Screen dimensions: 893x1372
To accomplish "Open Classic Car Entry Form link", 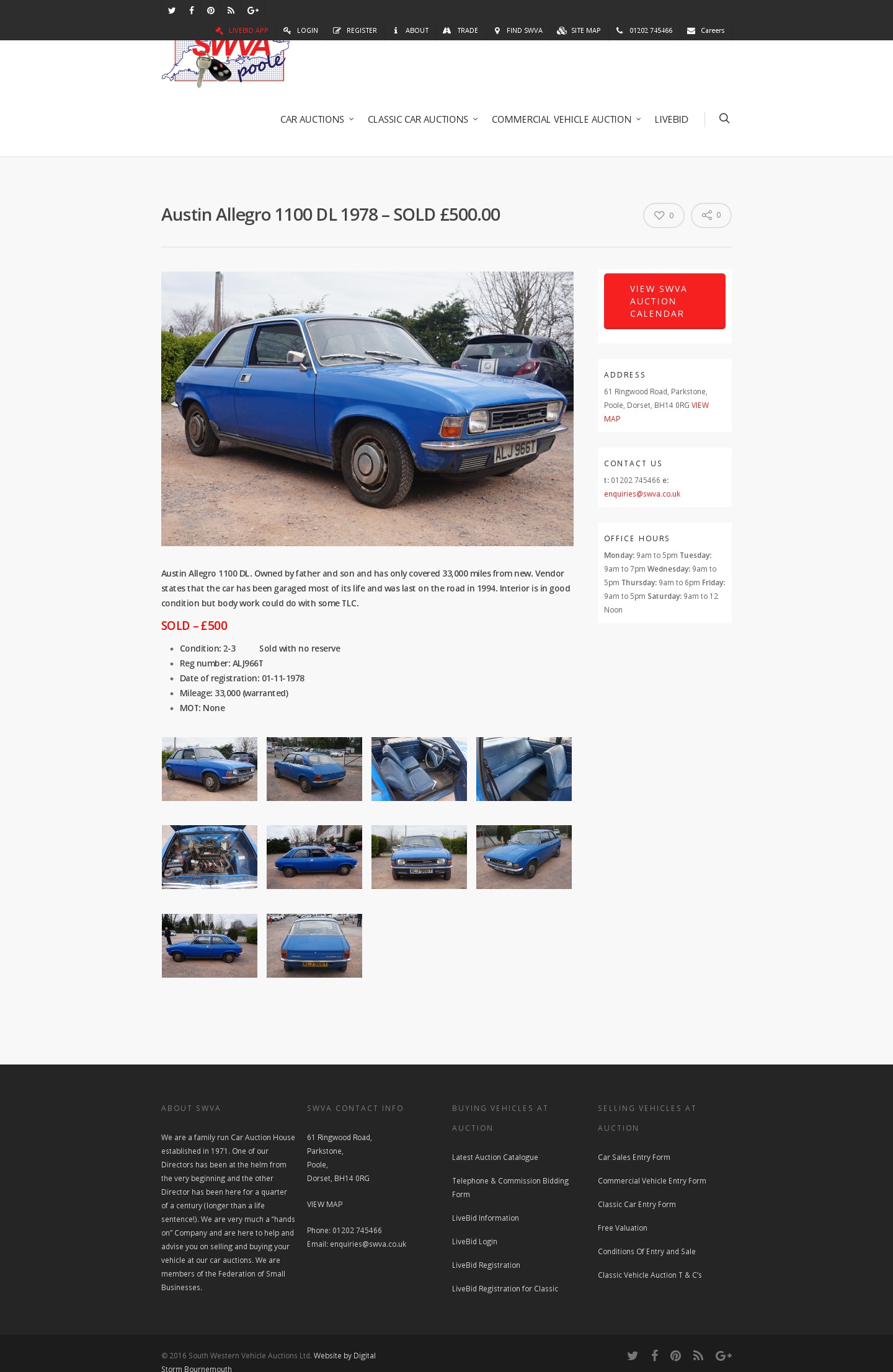I will 636,1205.
